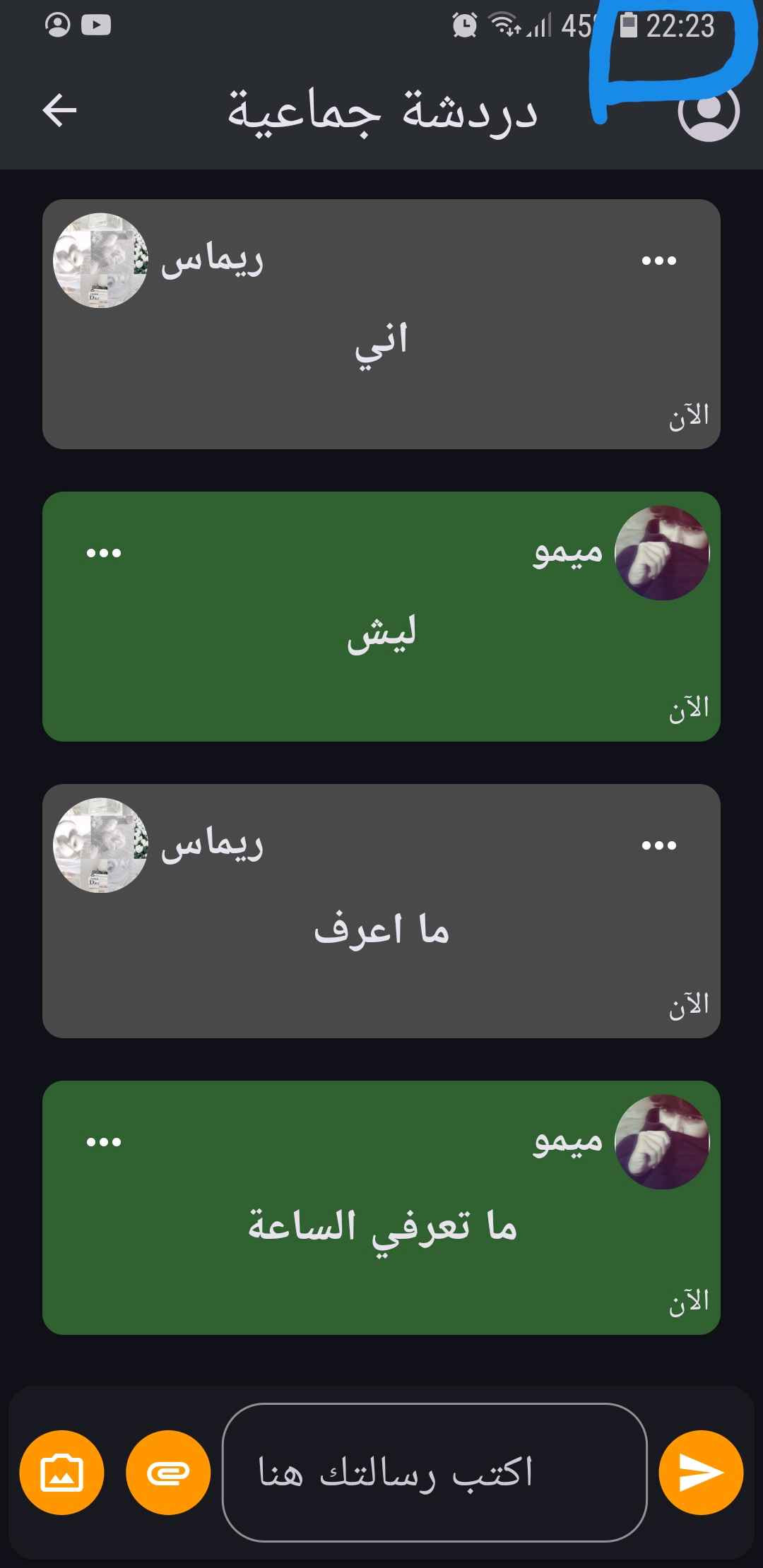
Task: View ريماس's avatar on message اني
Action: [x=101, y=261]
